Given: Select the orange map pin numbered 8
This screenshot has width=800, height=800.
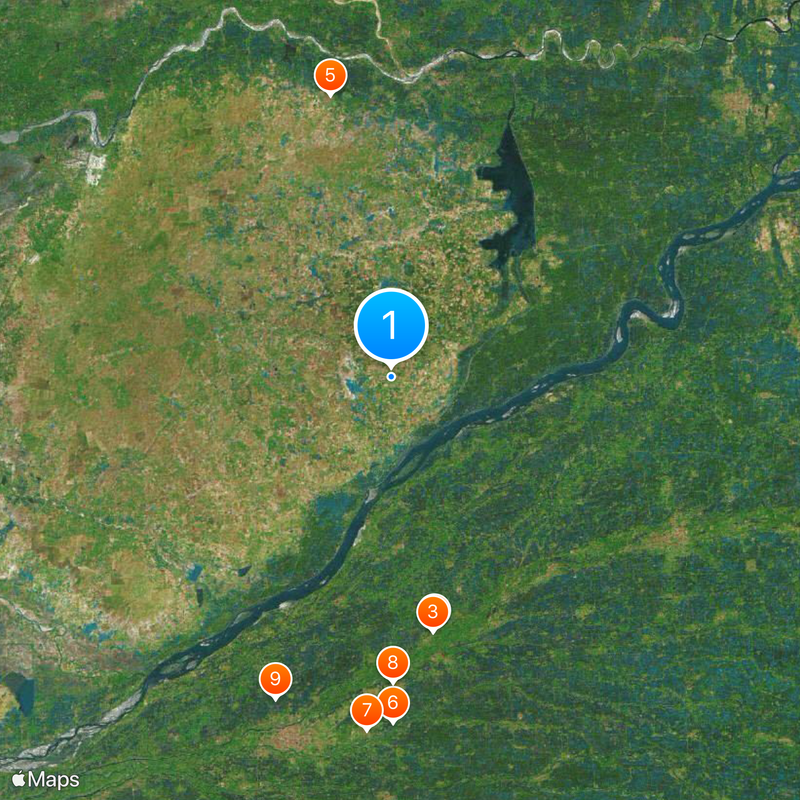Looking at the screenshot, I should [x=393, y=663].
